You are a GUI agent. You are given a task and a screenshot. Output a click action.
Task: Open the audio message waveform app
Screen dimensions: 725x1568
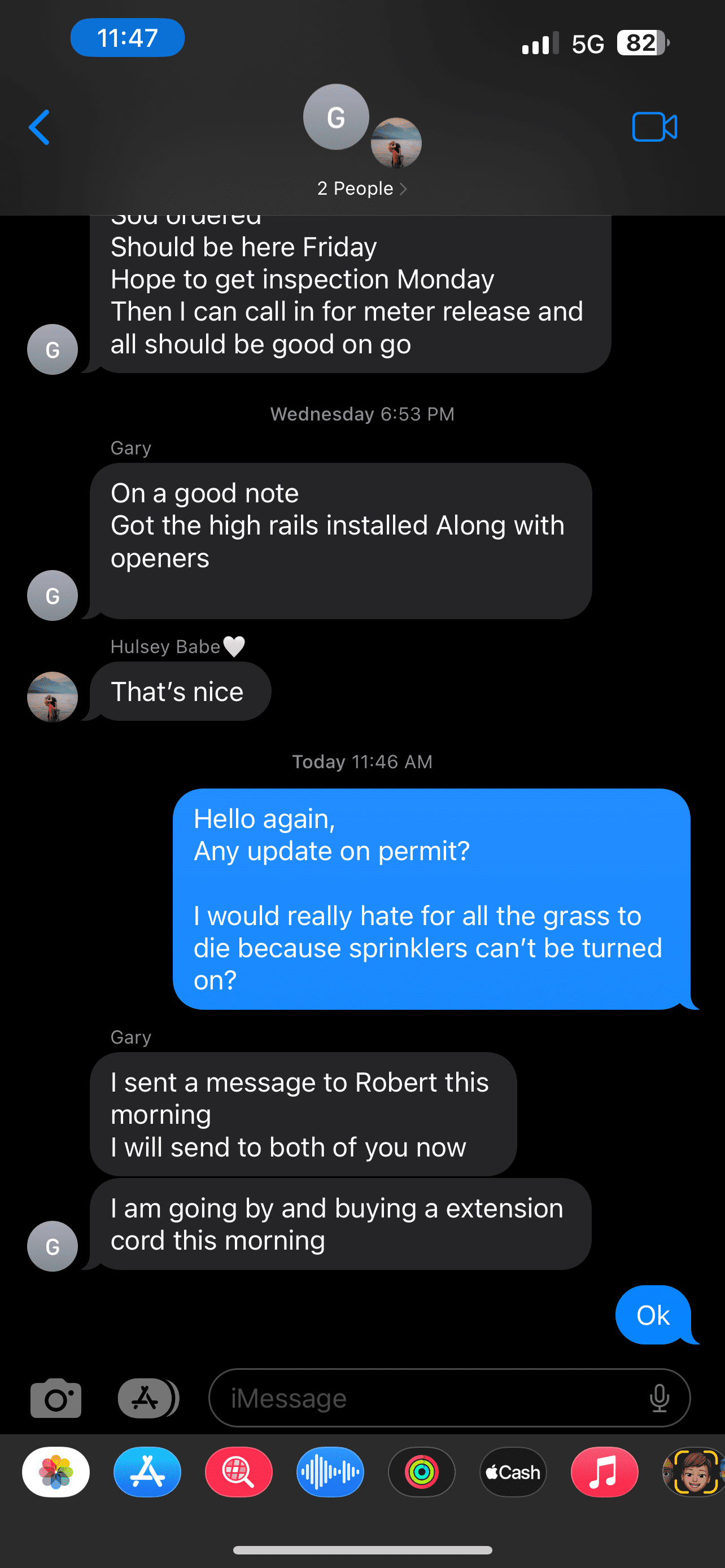pos(330,1472)
